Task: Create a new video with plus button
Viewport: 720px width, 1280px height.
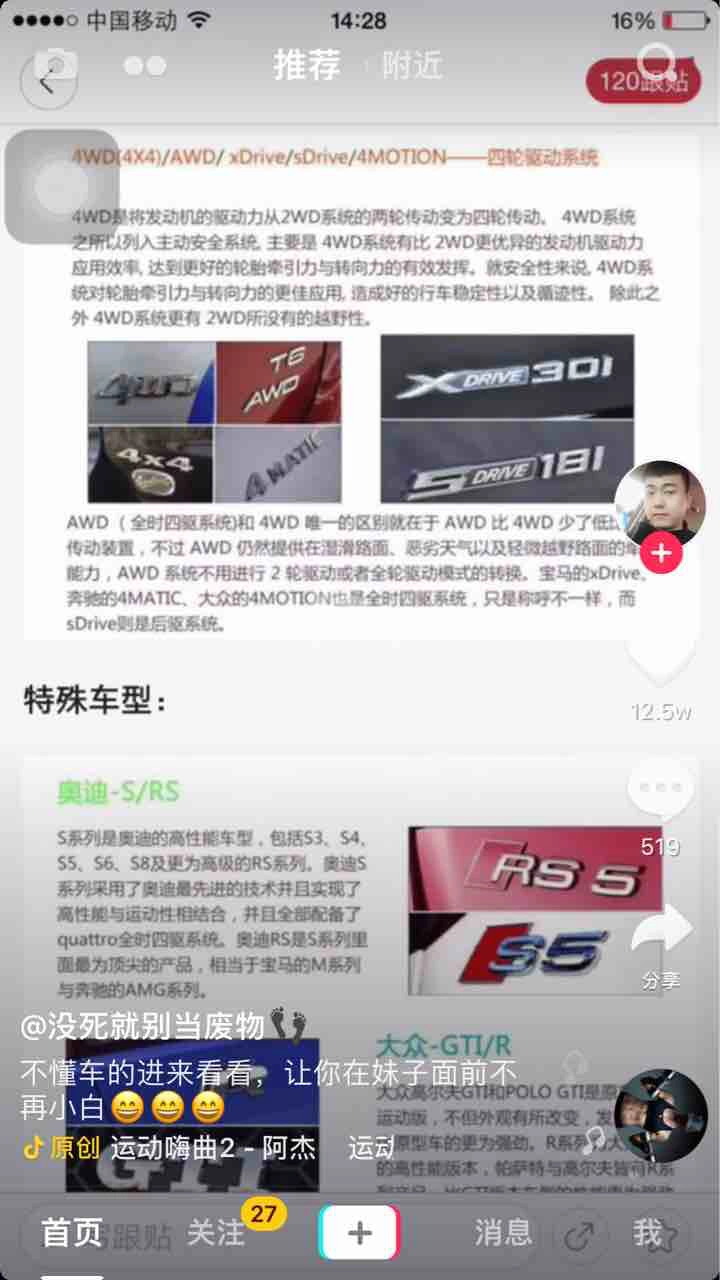Action: click(x=359, y=1233)
